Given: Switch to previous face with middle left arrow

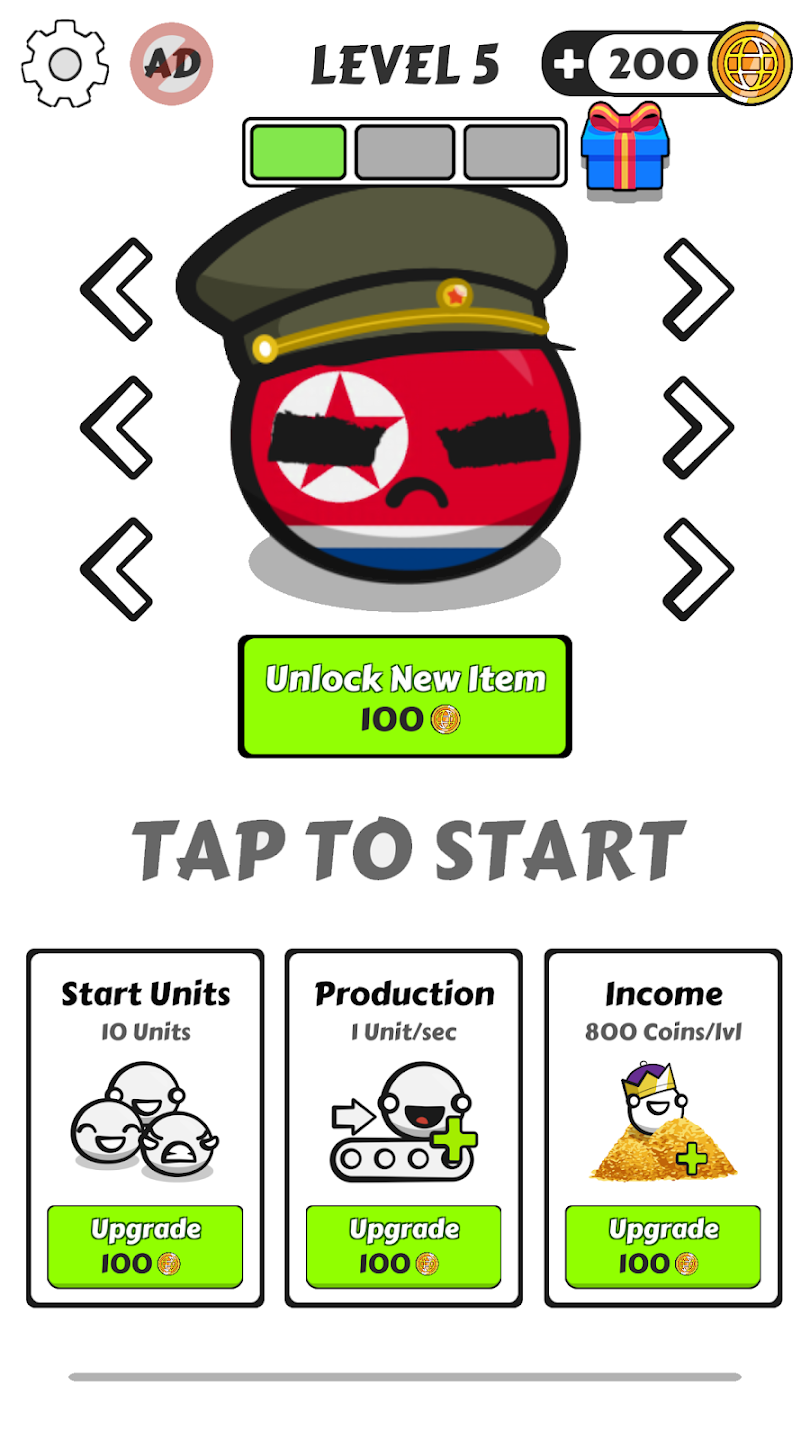Looking at the screenshot, I should click(118, 427).
